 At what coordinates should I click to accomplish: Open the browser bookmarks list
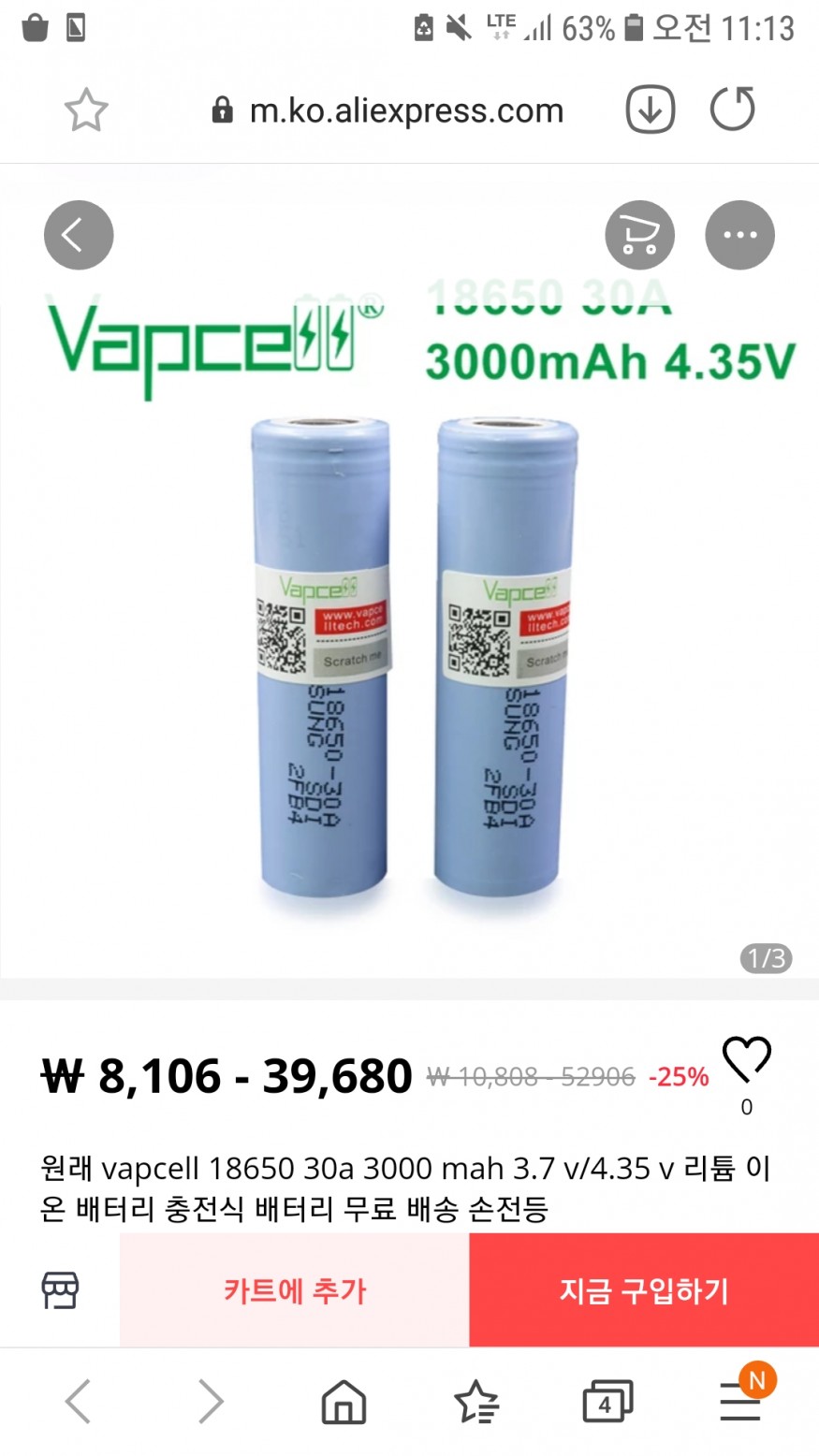475,1402
